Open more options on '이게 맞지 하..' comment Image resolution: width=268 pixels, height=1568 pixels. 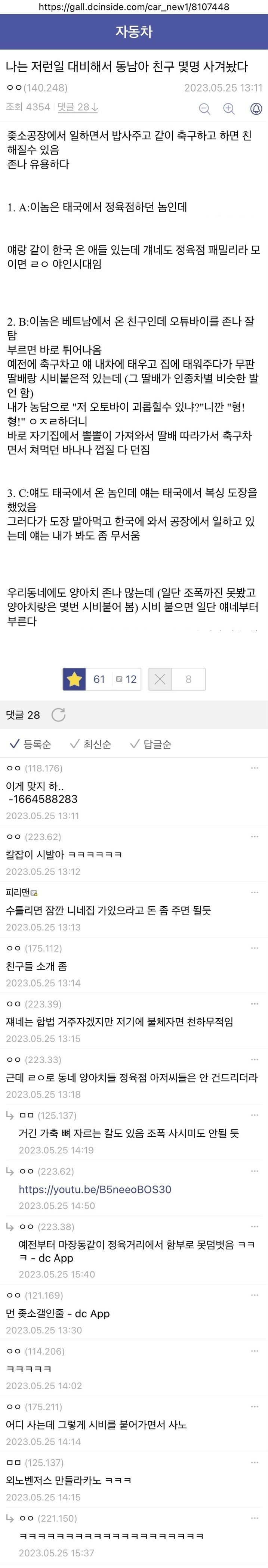point(255,768)
